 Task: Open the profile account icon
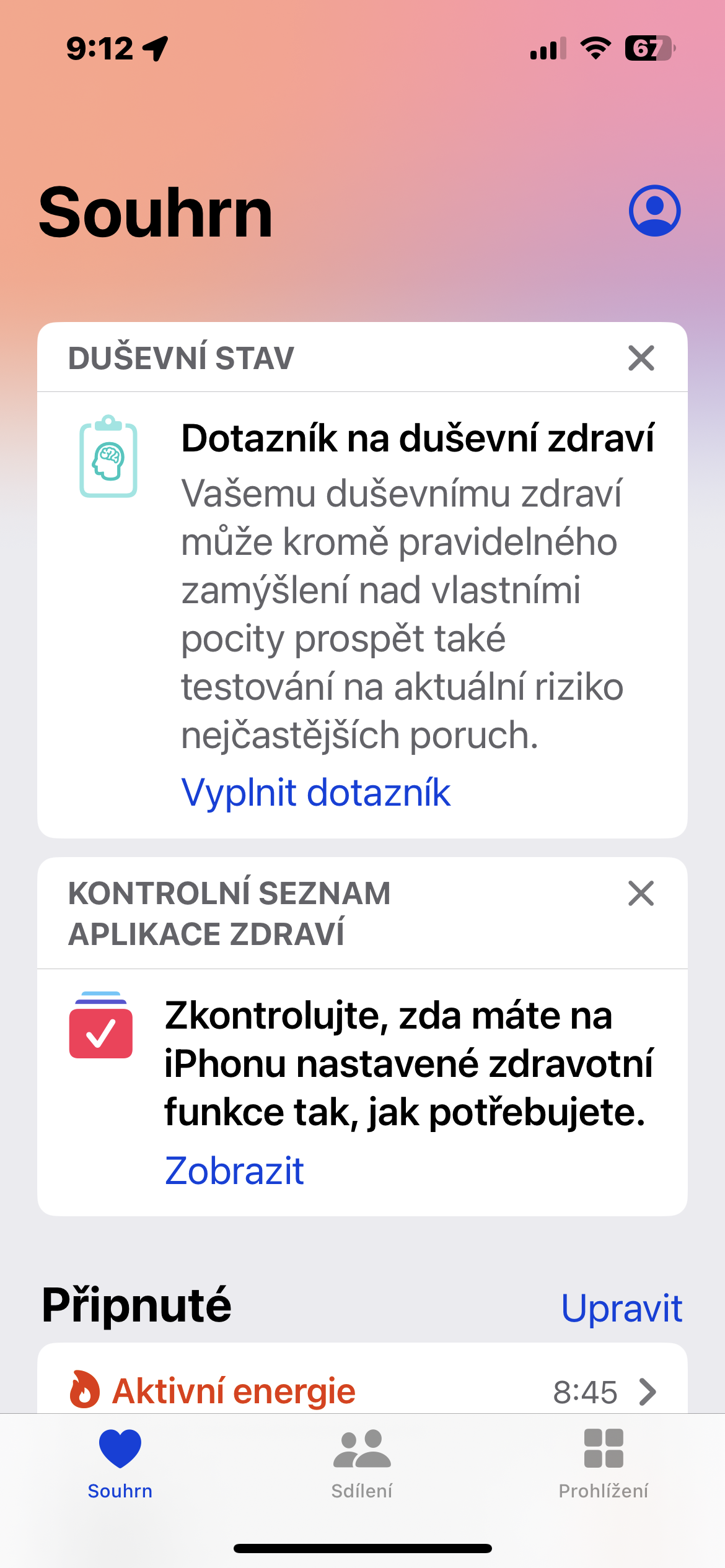click(x=654, y=211)
